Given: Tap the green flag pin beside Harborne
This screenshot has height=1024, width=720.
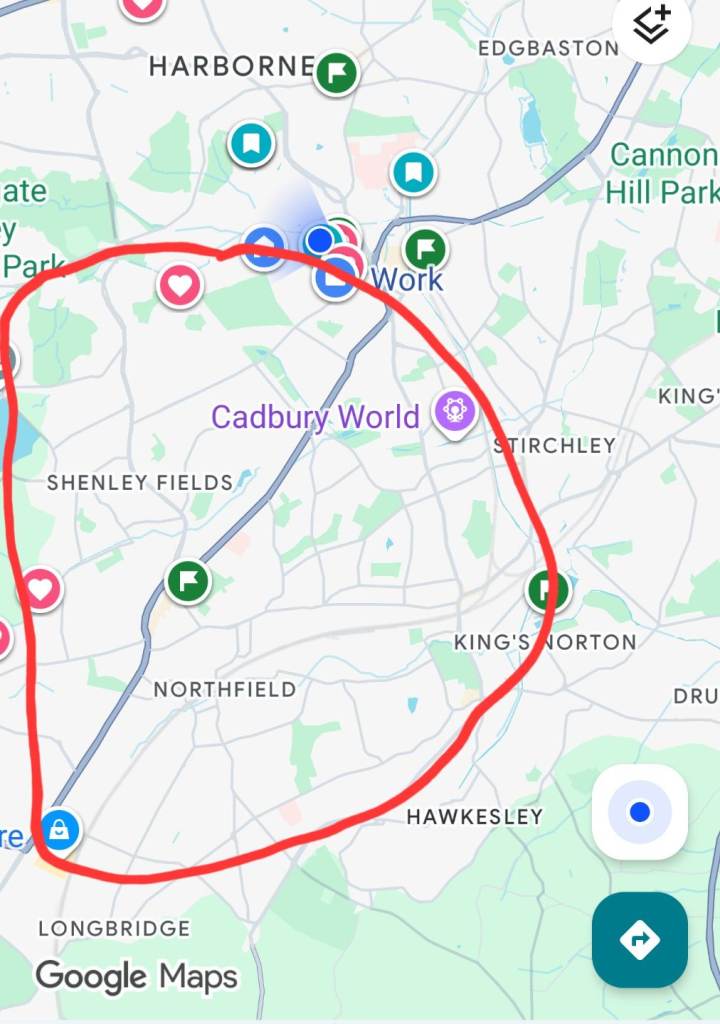Looking at the screenshot, I should click(337, 73).
